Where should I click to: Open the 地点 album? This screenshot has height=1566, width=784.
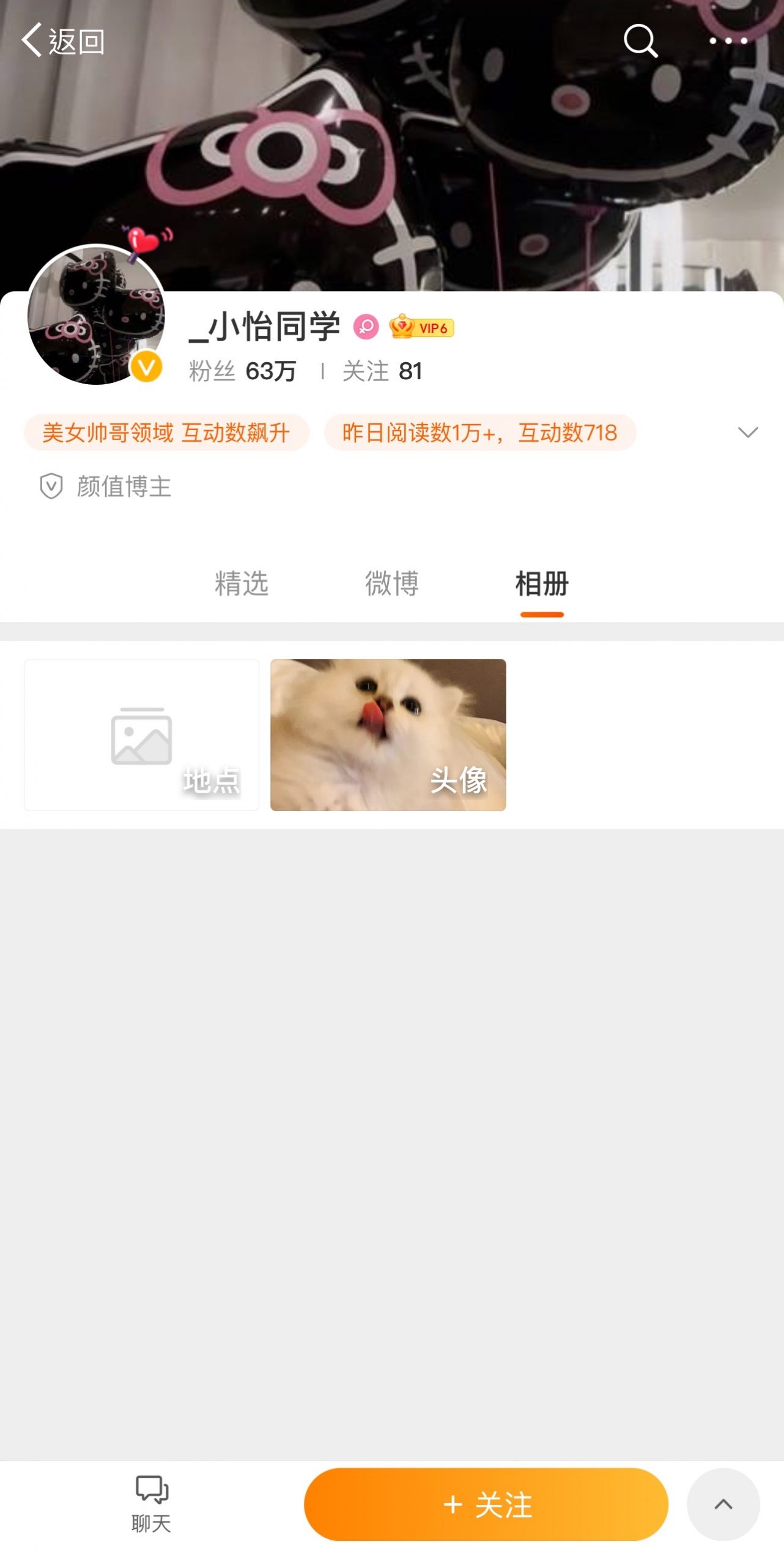141,735
